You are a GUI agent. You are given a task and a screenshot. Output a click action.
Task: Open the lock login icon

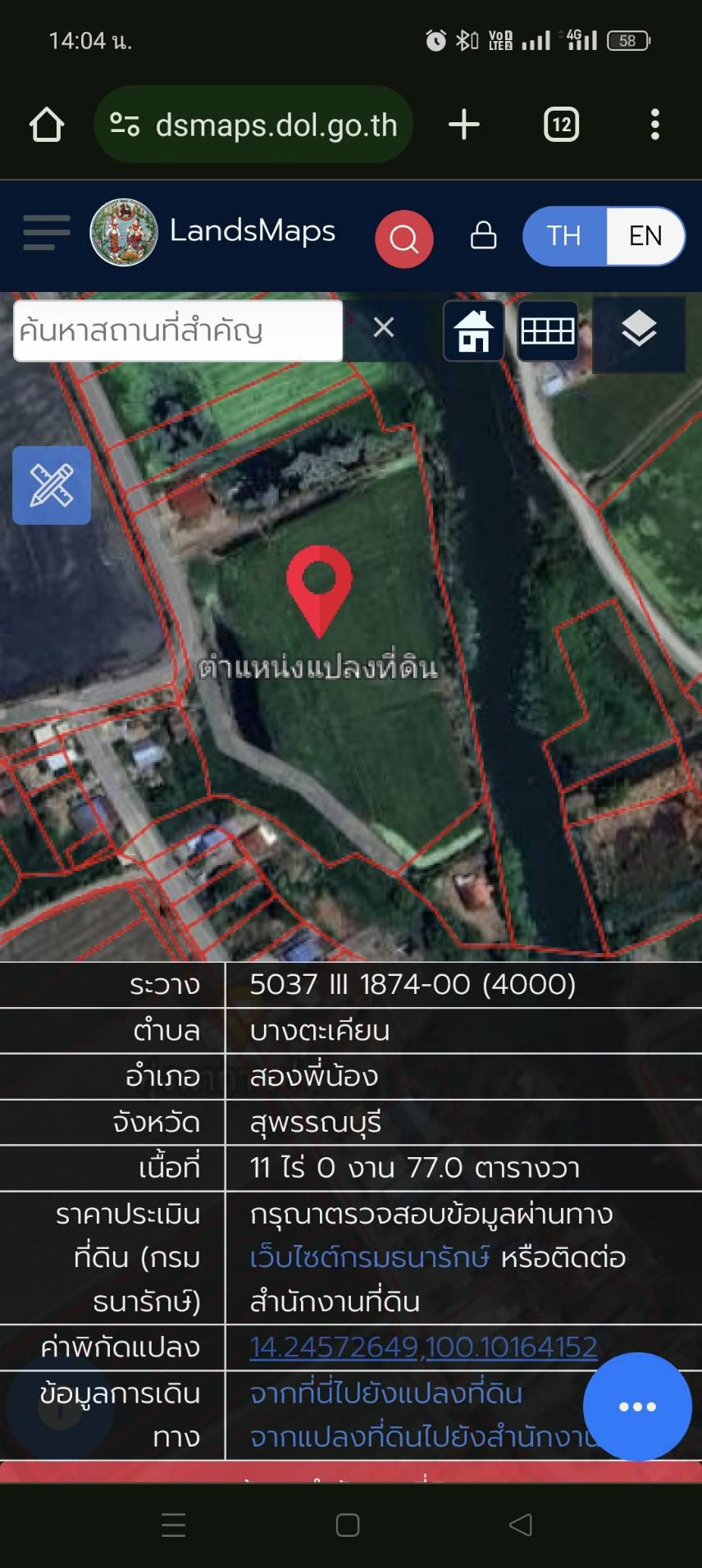[484, 235]
